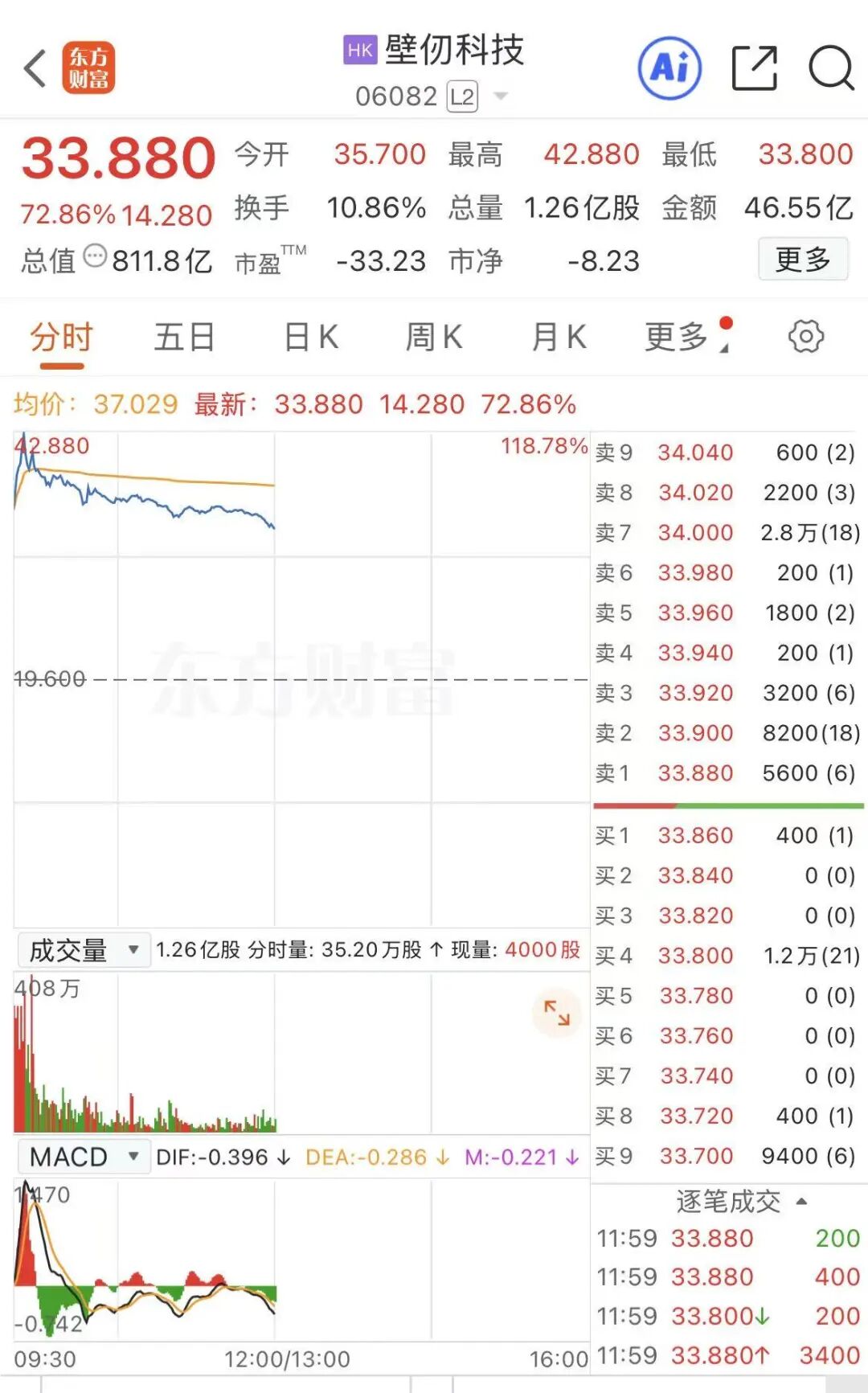The width and height of the screenshot is (868, 1393).
Task: Open the Ai assistant
Action: (669, 69)
